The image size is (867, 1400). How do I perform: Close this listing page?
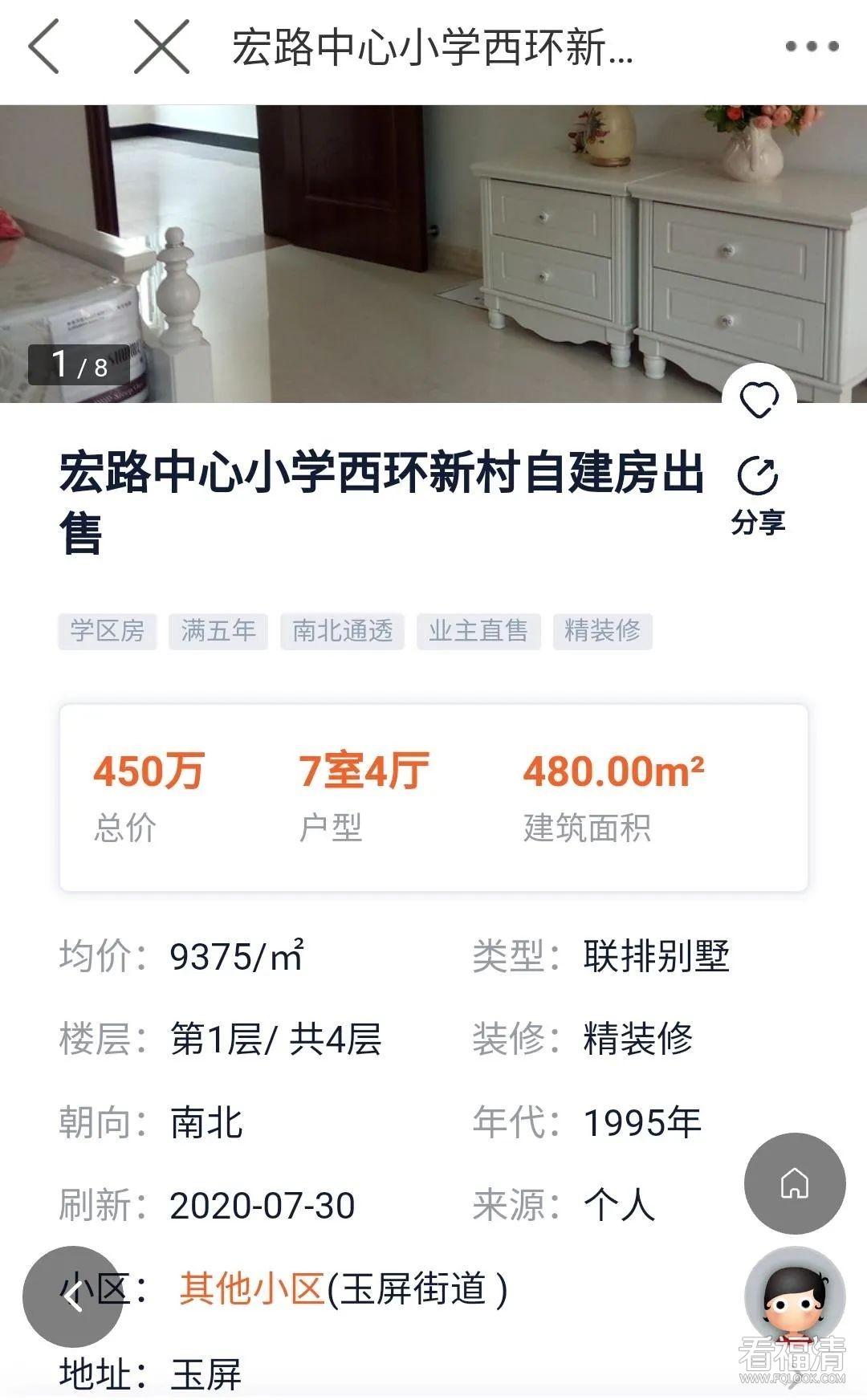click(161, 47)
